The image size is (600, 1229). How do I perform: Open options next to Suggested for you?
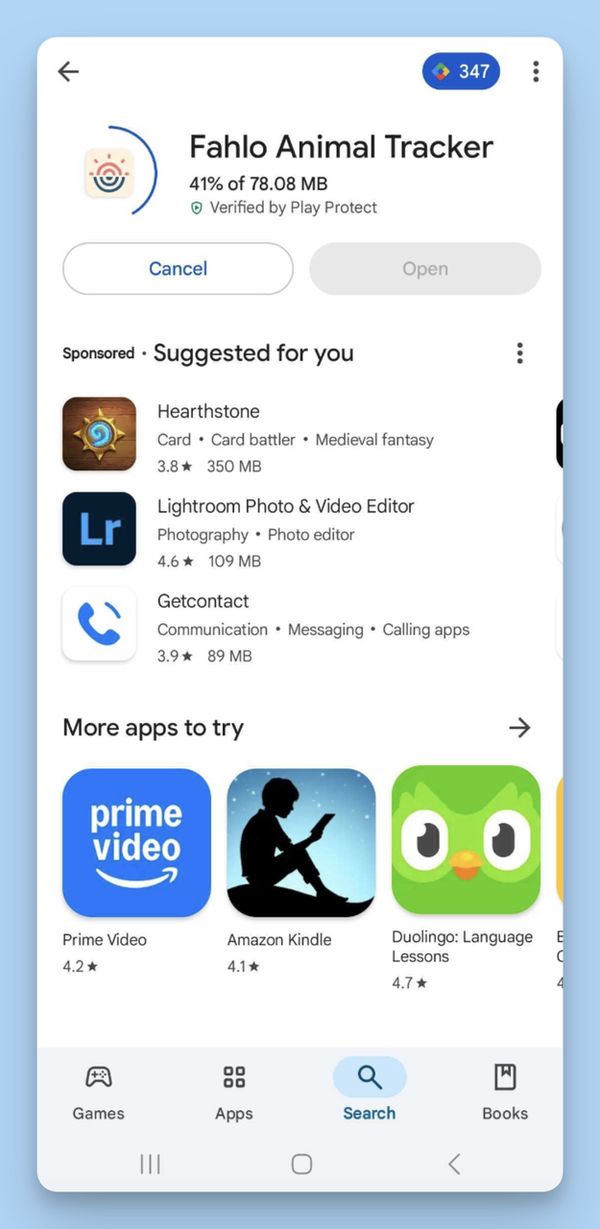pyautogui.click(x=519, y=353)
